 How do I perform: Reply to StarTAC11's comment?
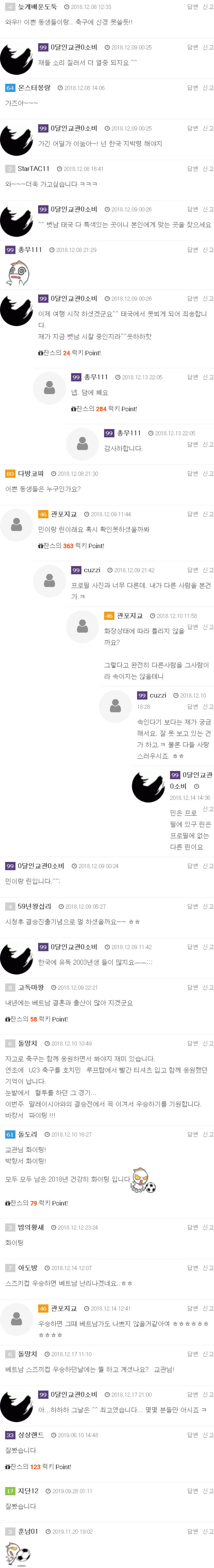192,169
